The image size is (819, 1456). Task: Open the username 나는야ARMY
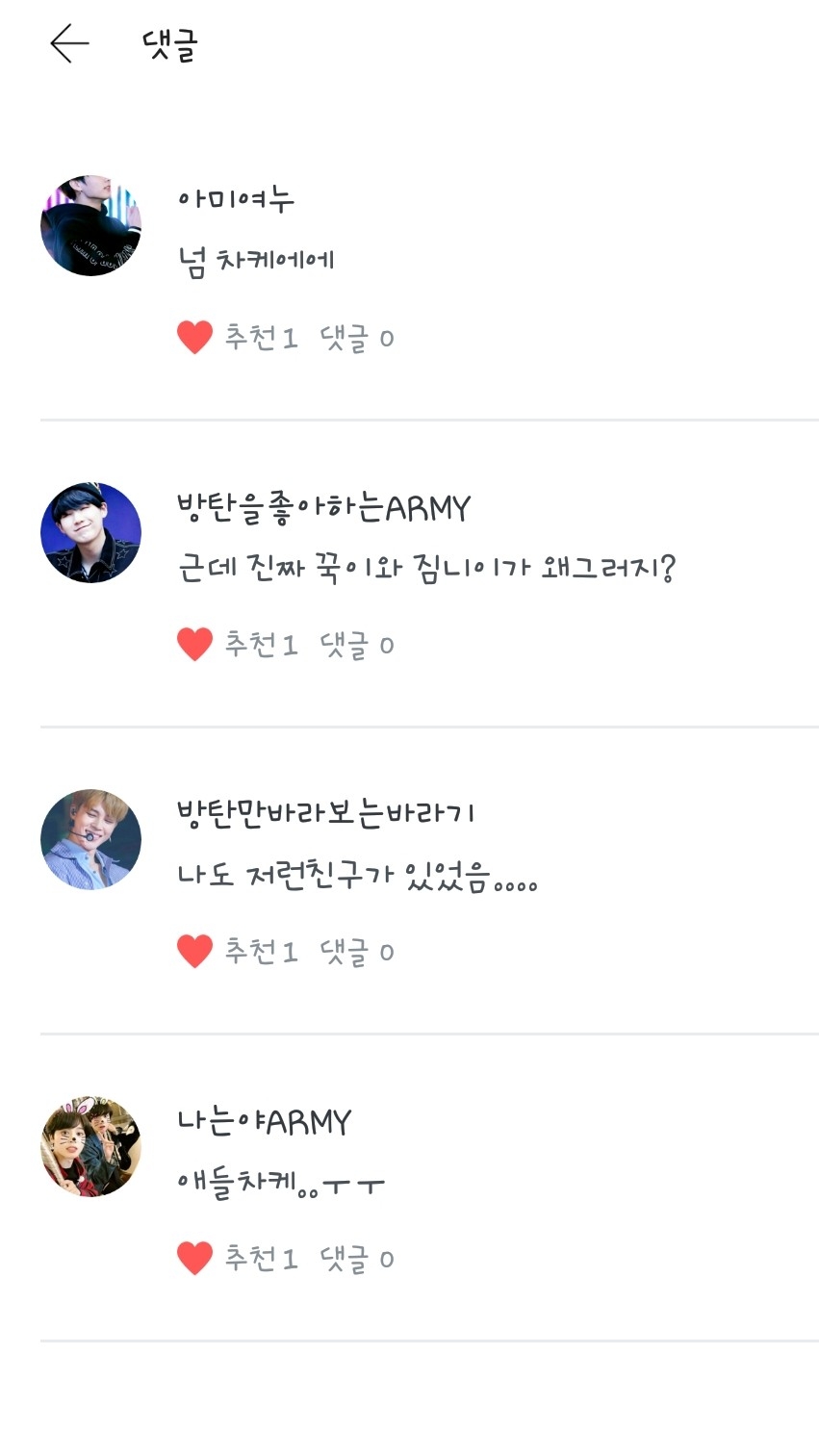(265, 1121)
